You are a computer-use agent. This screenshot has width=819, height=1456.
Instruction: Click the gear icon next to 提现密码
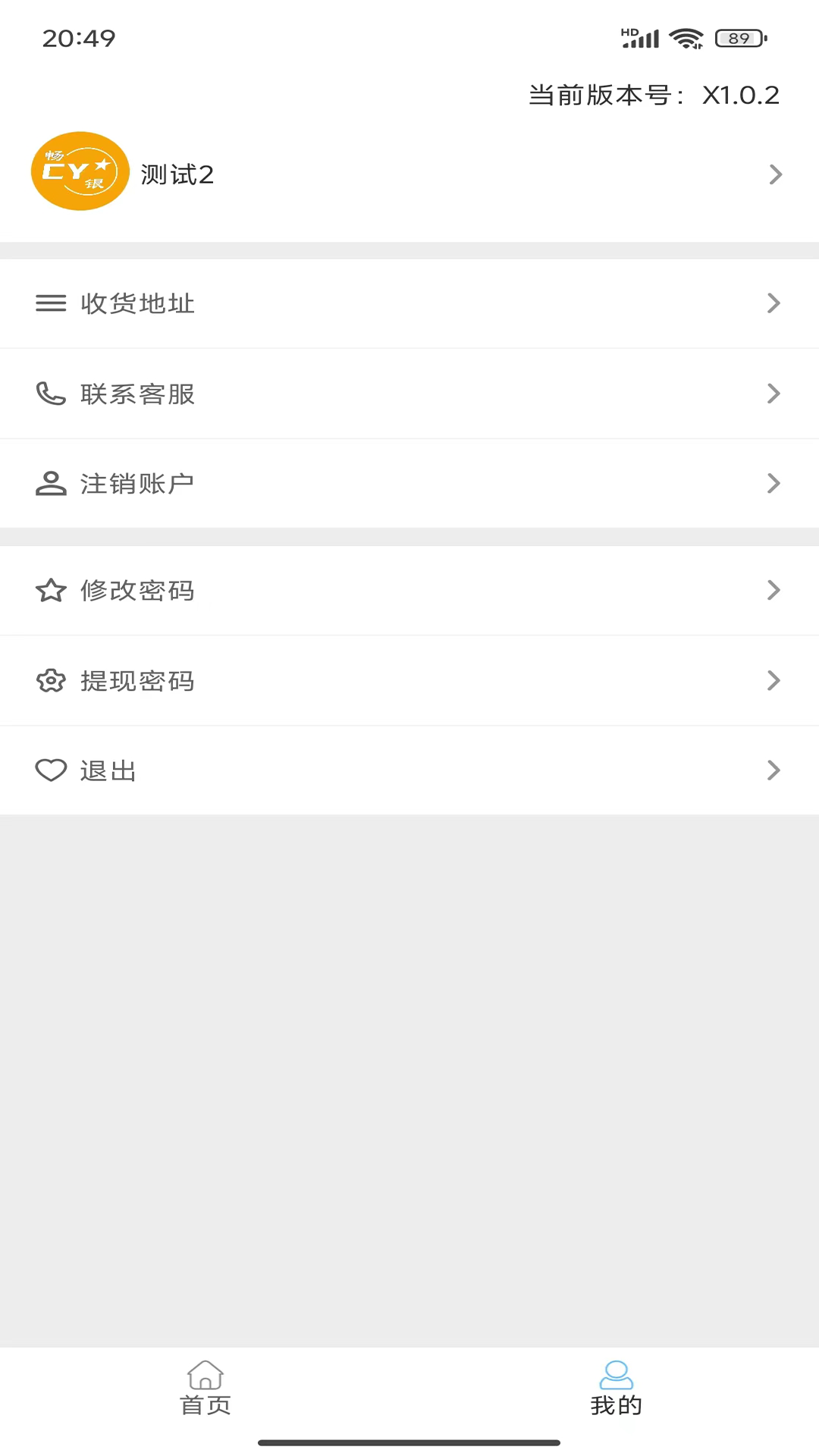tap(50, 680)
